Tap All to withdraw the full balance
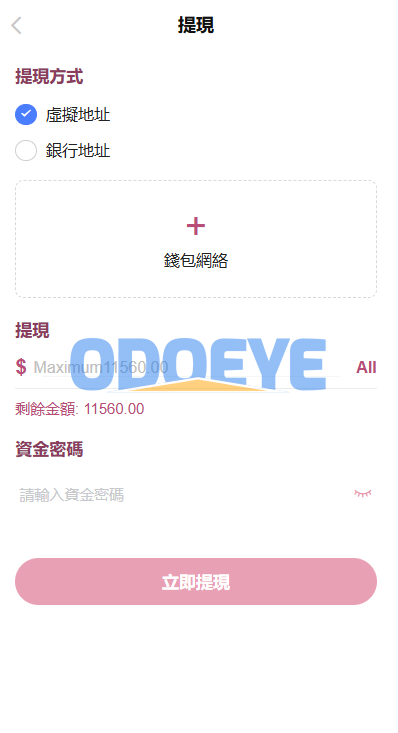The width and height of the screenshot is (398, 733). (x=366, y=367)
